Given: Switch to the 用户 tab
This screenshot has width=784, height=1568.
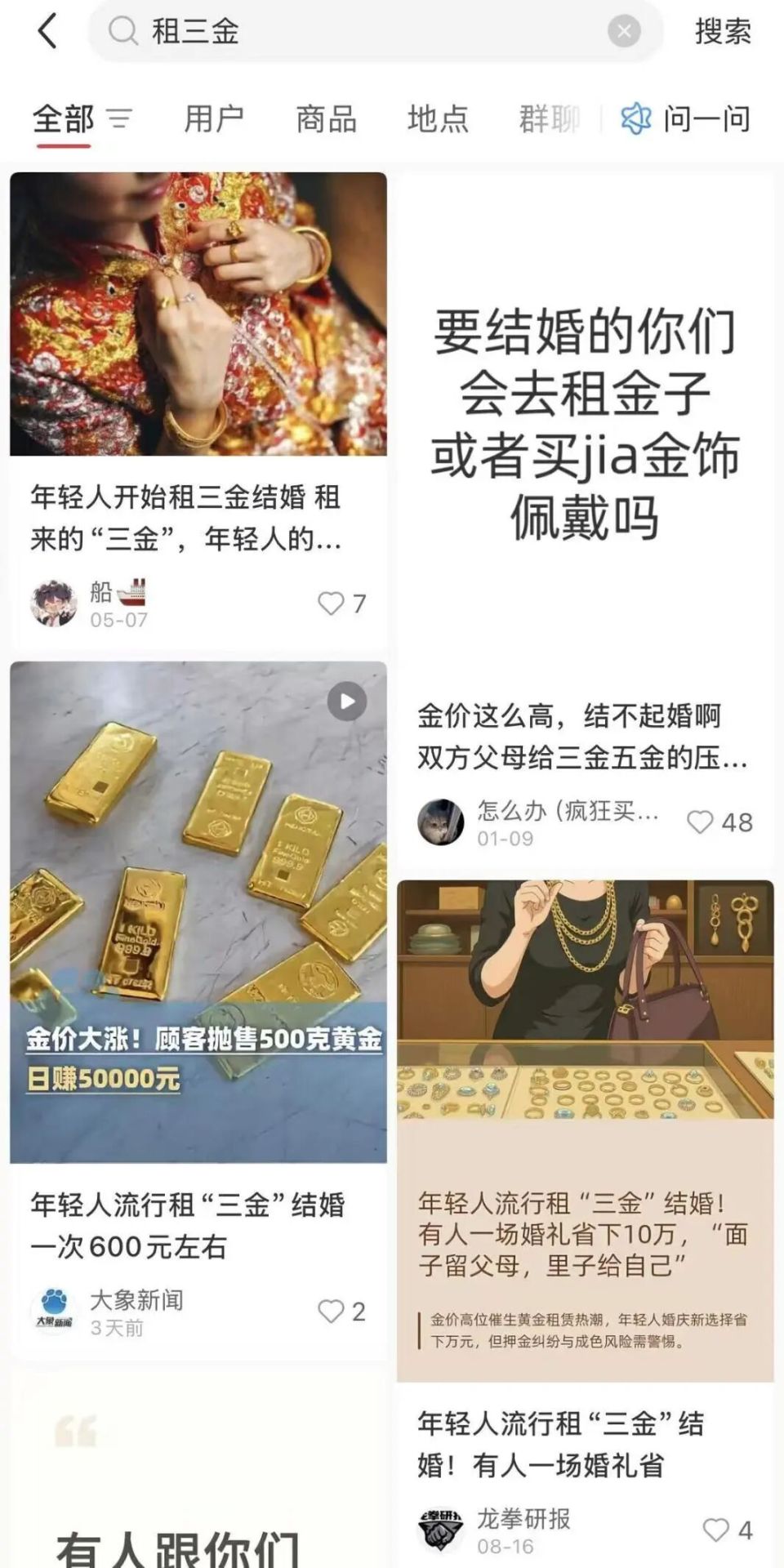Looking at the screenshot, I should pyautogui.click(x=214, y=118).
